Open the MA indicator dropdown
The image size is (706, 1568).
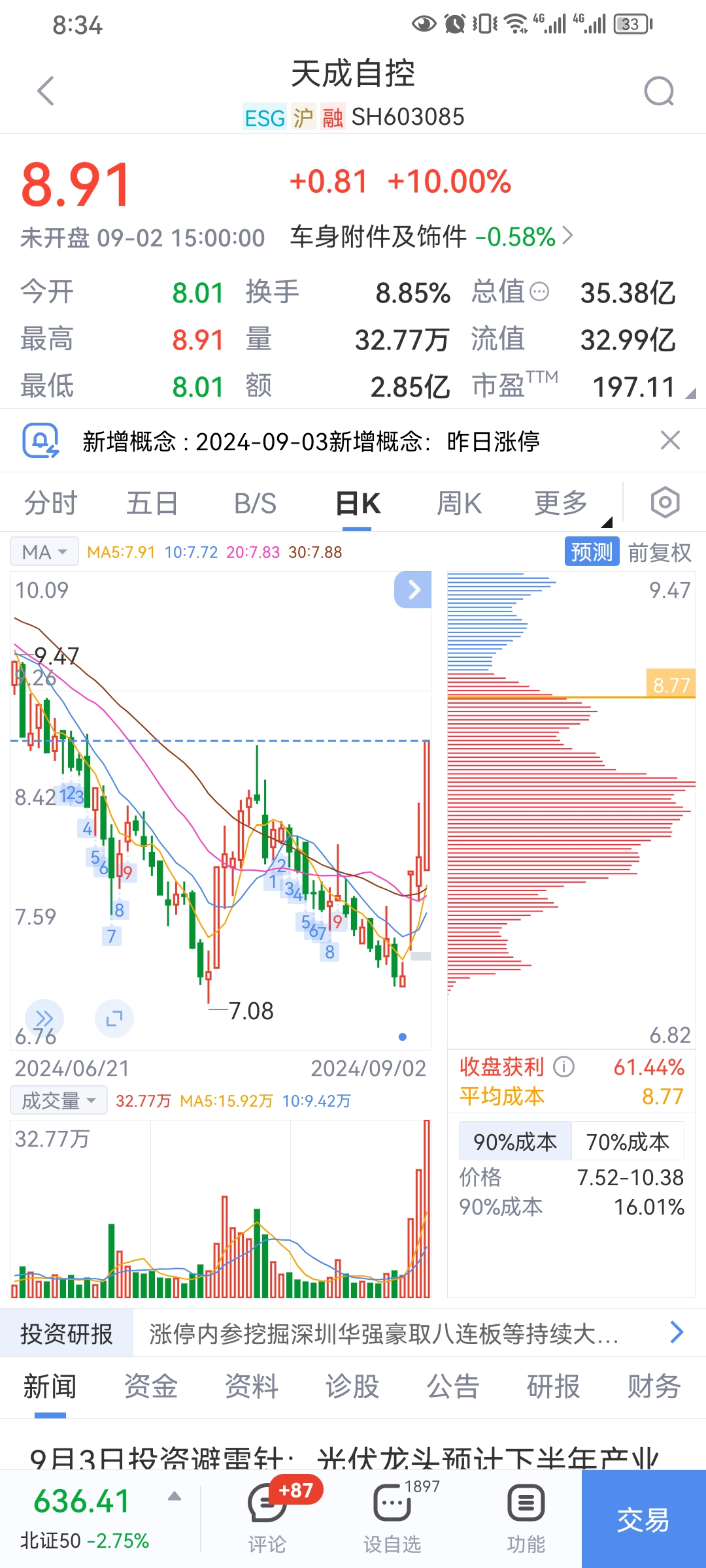pos(44,552)
